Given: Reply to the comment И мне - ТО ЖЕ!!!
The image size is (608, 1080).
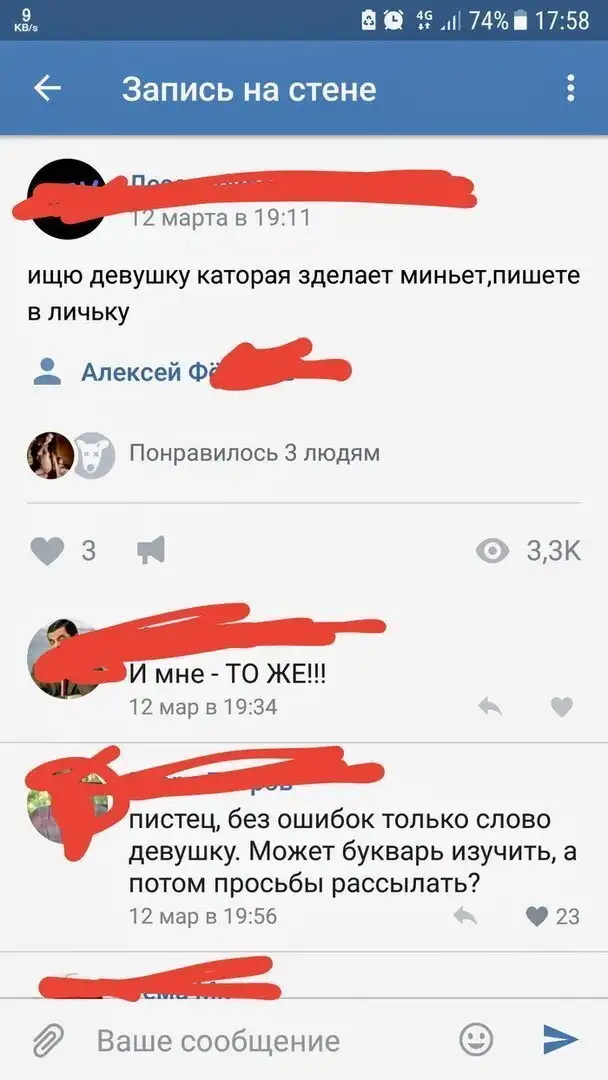Looking at the screenshot, I should [490, 707].
